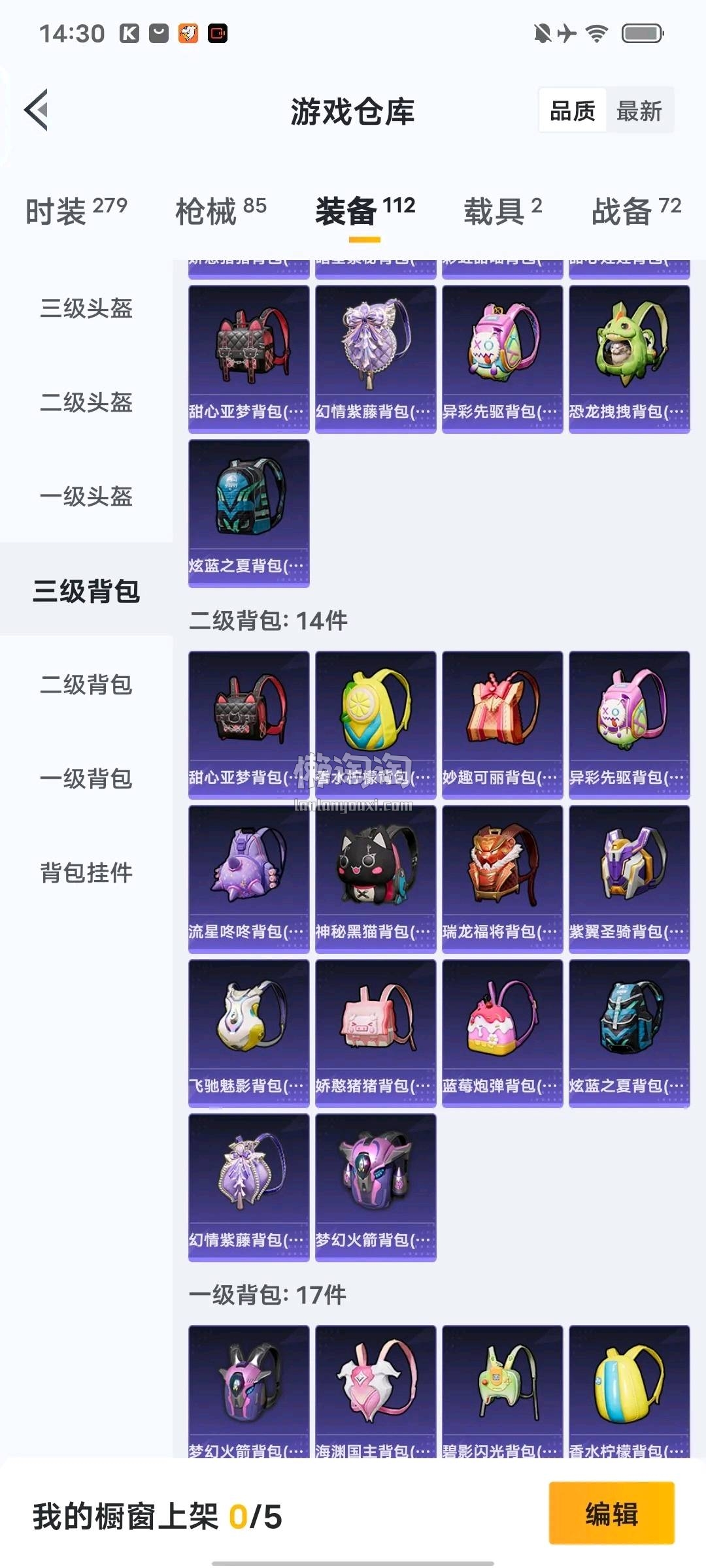The width and height of the screenshot is (706, 1568).
Task: Select the 海渊国主背包 item
Action: (x=375, y=1390)
